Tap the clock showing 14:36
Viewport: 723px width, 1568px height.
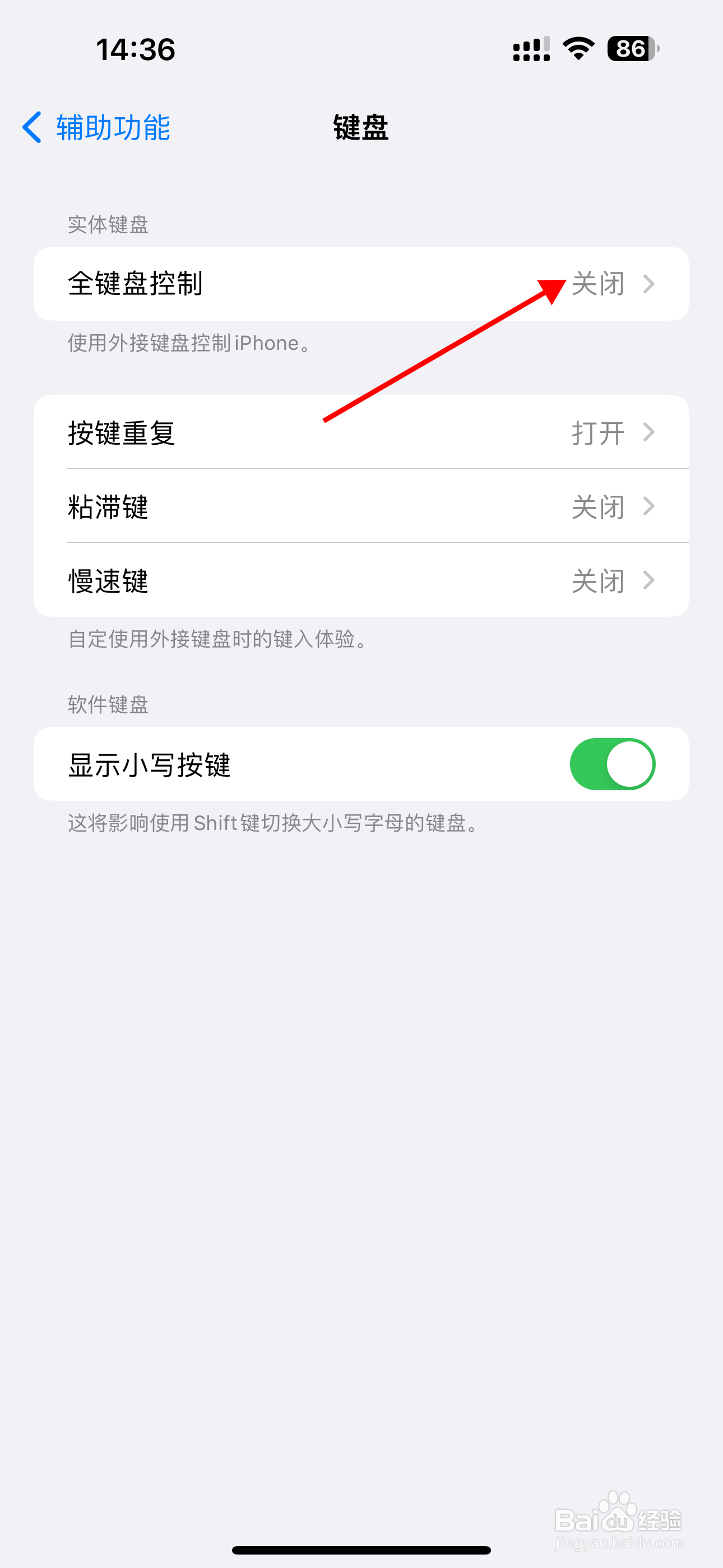(x=135, y=50)
